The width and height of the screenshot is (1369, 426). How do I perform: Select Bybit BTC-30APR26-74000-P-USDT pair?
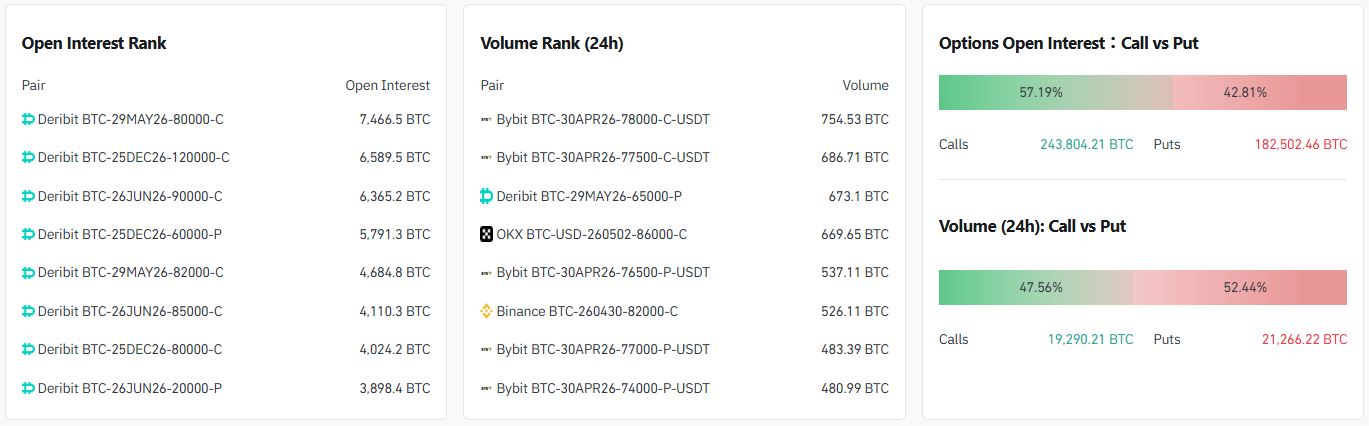(602, 388)
